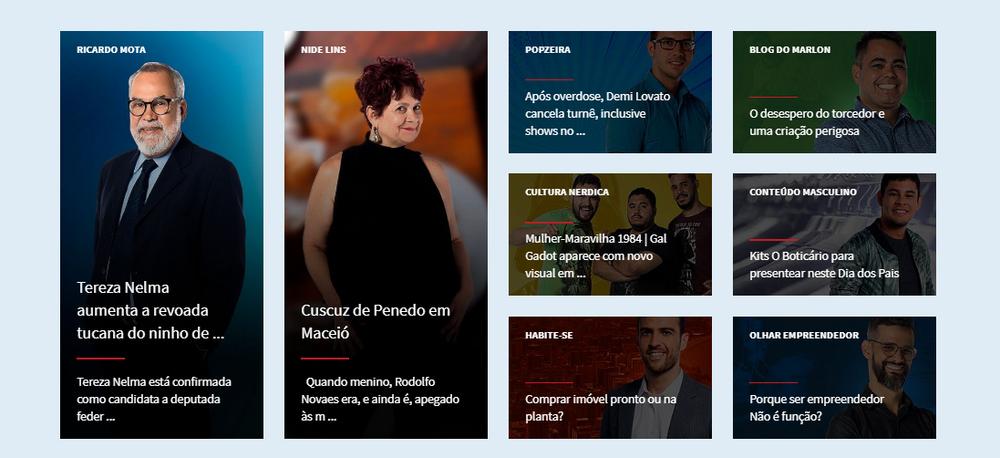Open Blog do Marlon torcedor post
This screenshot has width=1000, height=458.
pos(816,121)
